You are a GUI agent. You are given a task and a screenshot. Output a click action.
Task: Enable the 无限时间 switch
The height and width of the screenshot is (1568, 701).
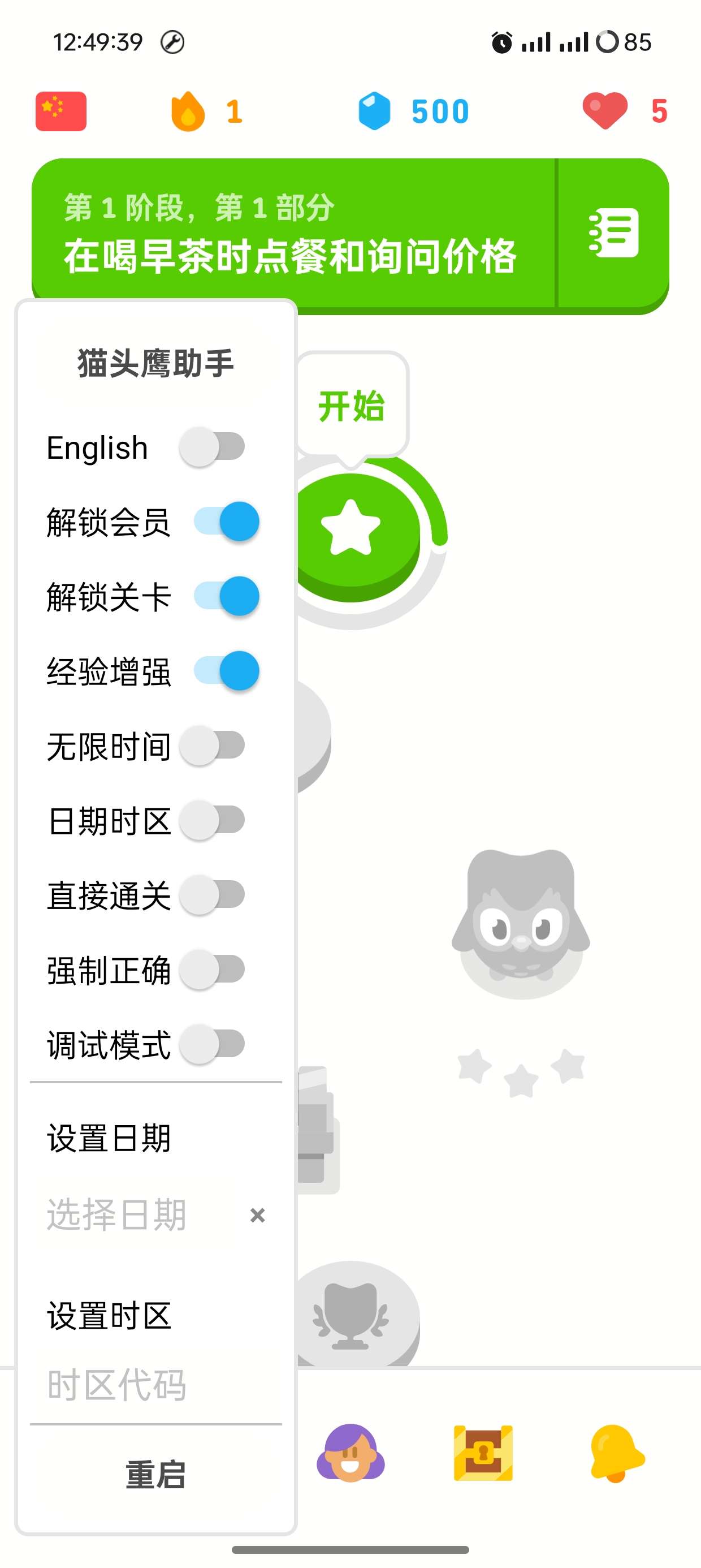(x=212, y=746)
